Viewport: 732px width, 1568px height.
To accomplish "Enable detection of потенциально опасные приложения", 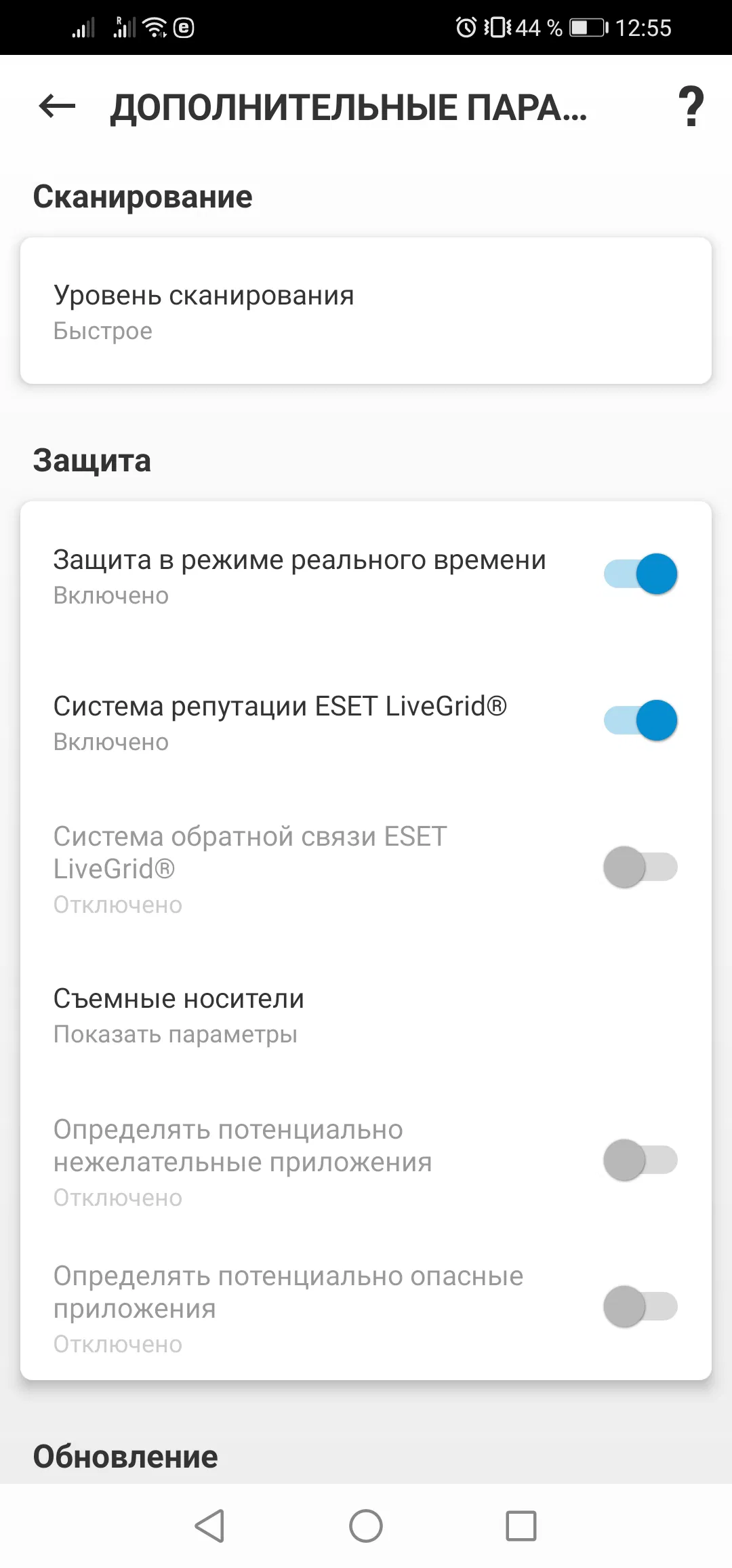I will (640, 1306).
